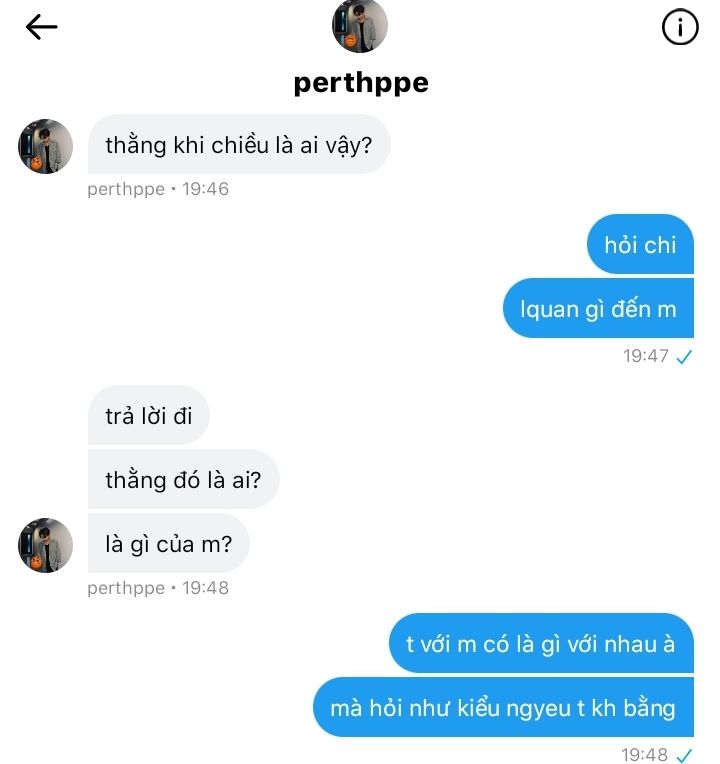
Task: Go back to the messages list
Action: coord(42,27)
